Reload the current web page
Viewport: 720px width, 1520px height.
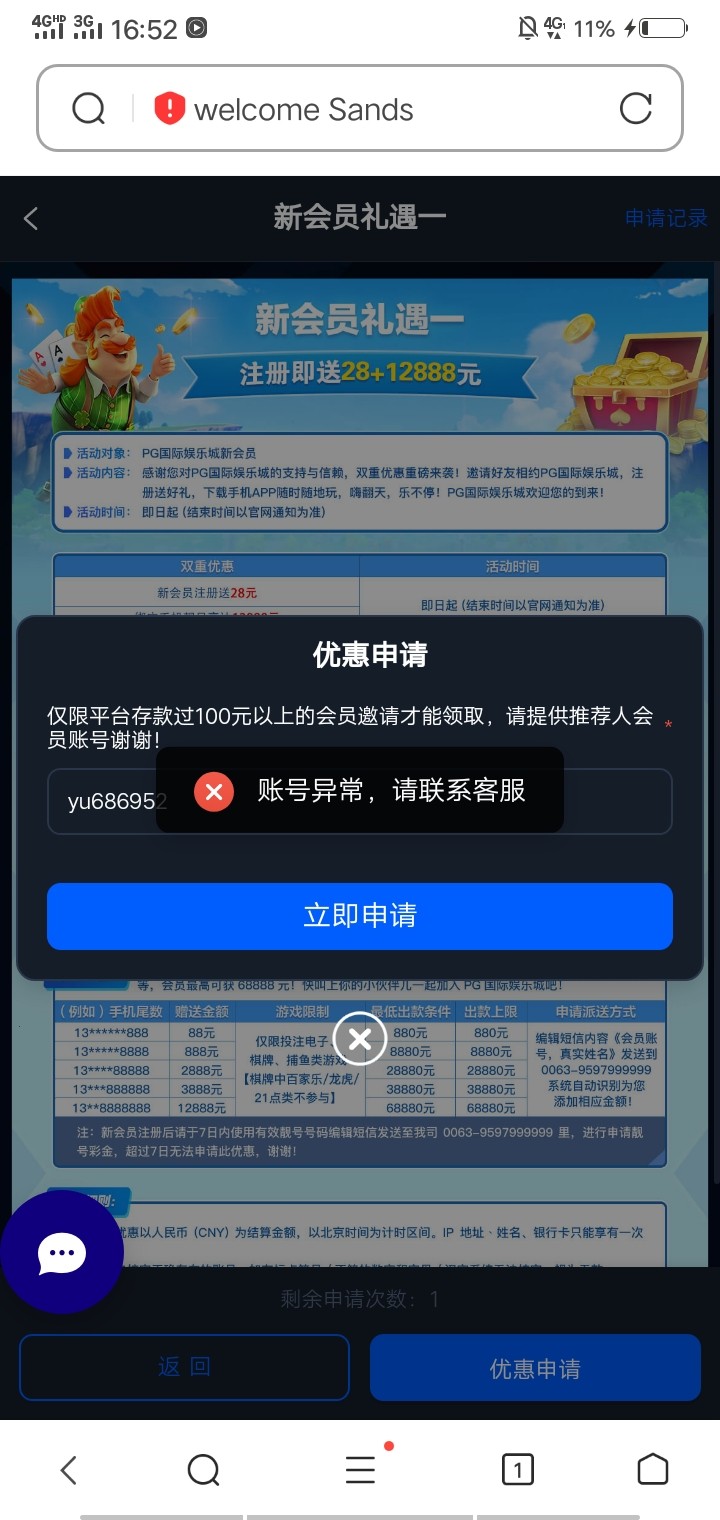coord(636,109)
